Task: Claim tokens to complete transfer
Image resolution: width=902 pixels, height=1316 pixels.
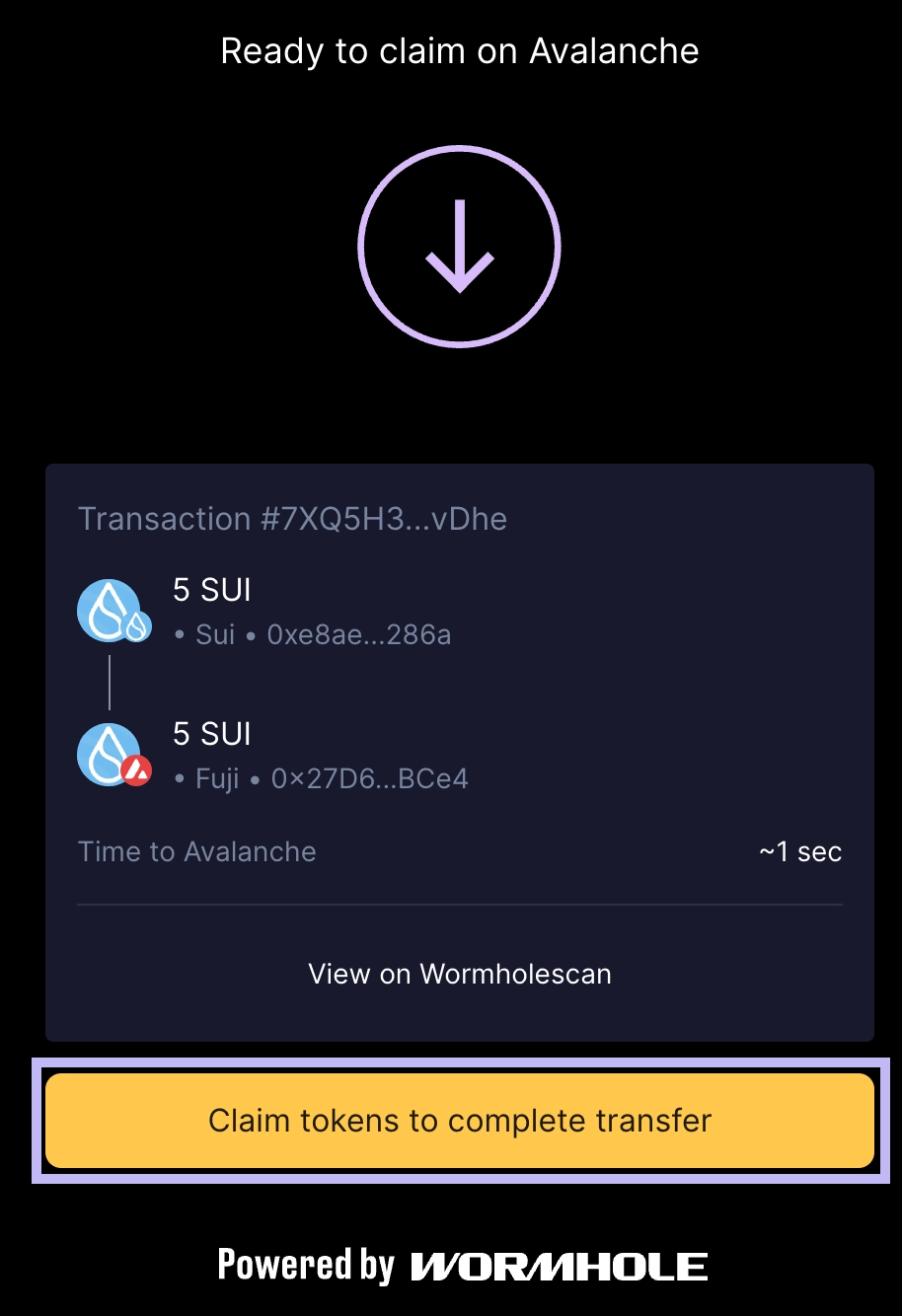Action: pyautogui.click(x=460, y=1121)
